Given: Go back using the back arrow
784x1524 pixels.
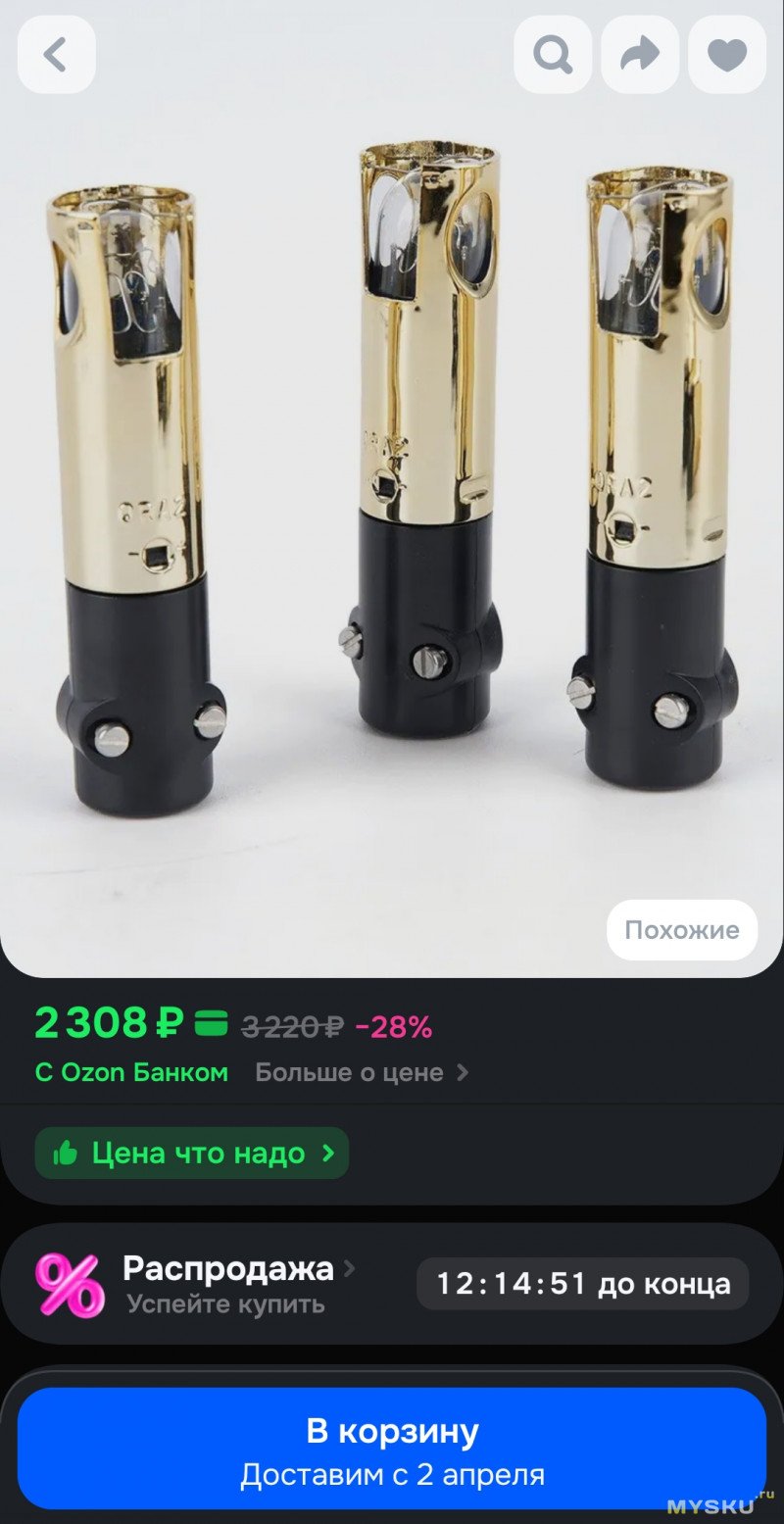Looking at the screenshot, I should click(x=56, y=55).
